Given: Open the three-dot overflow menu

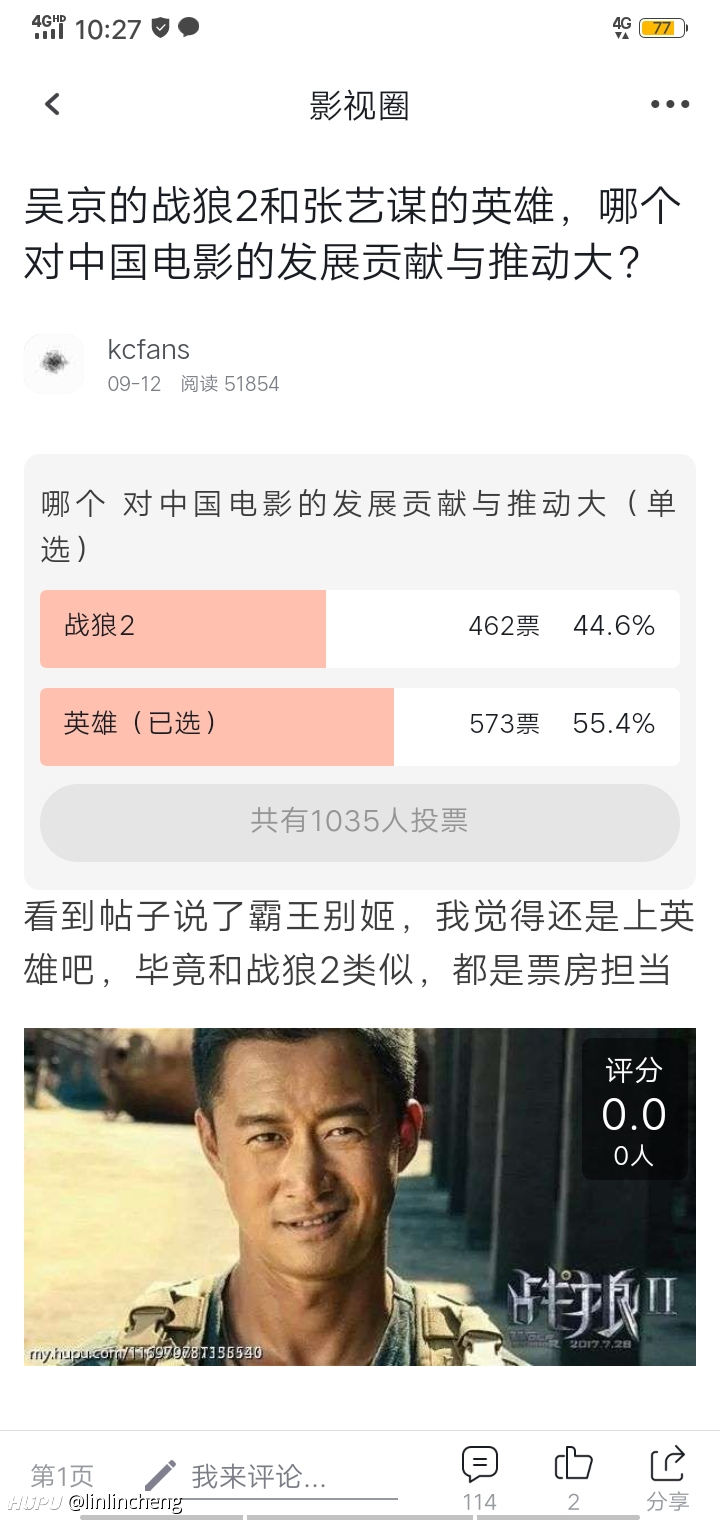Looking at the screenshot, I should tap(669, 104).
